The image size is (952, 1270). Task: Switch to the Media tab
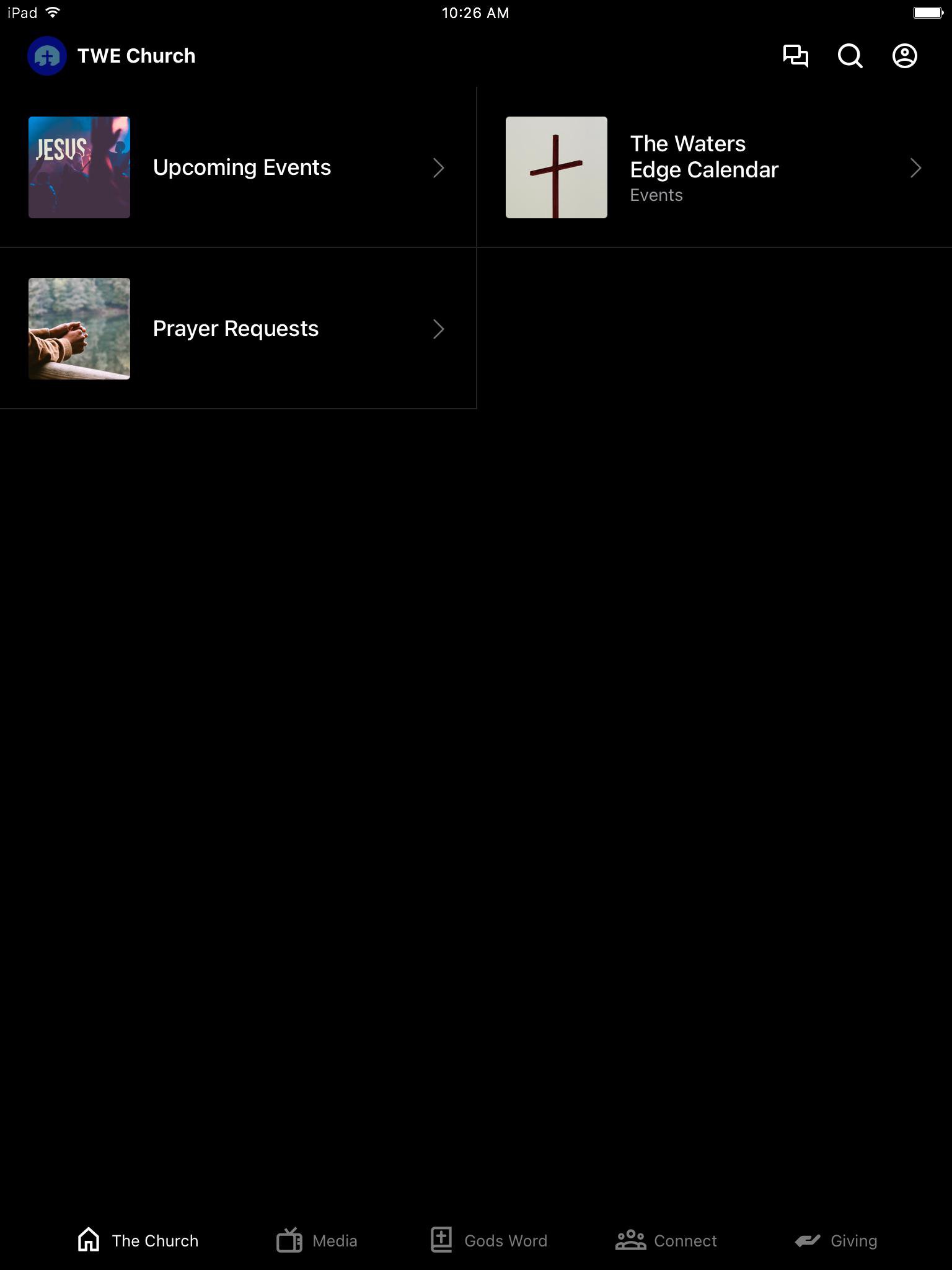pos(317,1240)
